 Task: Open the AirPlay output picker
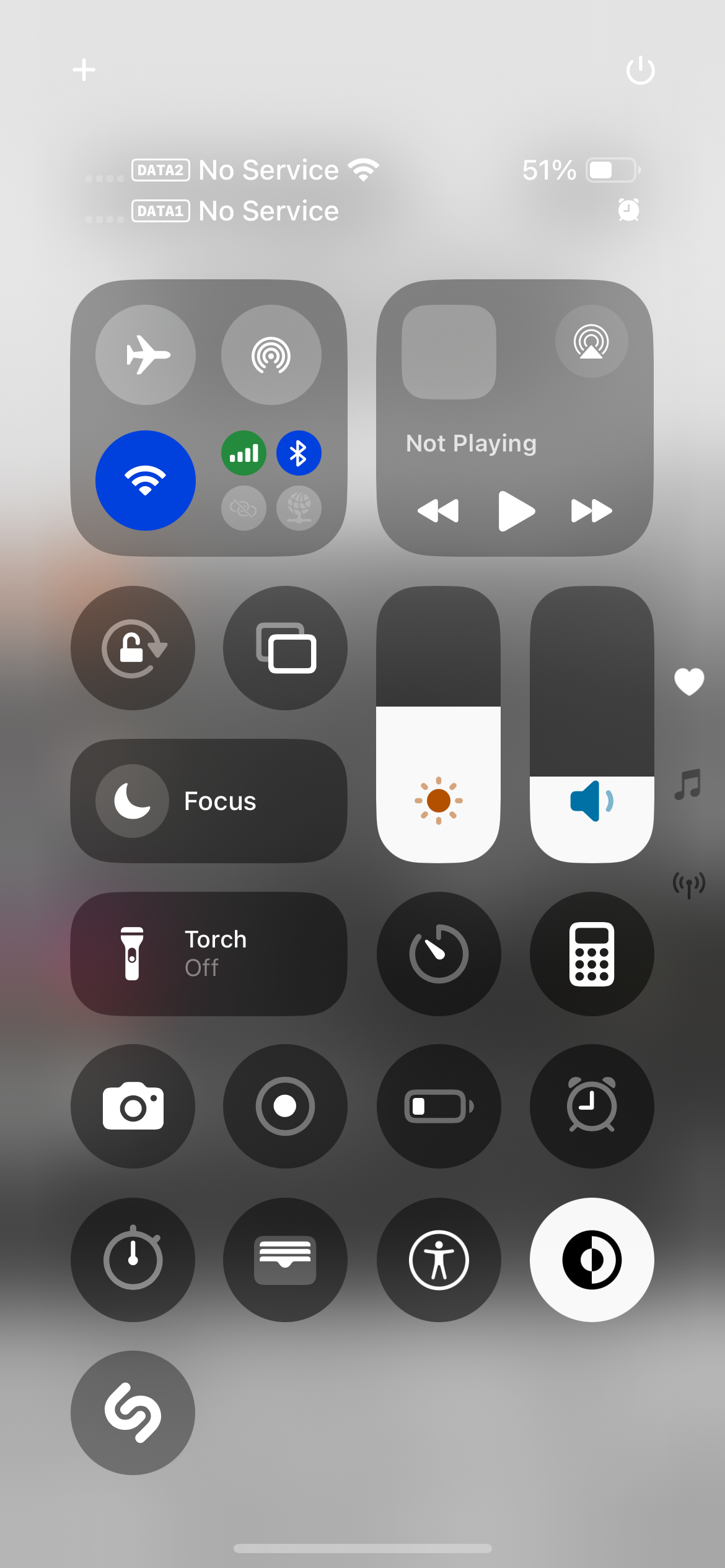[x=591, y=341]
